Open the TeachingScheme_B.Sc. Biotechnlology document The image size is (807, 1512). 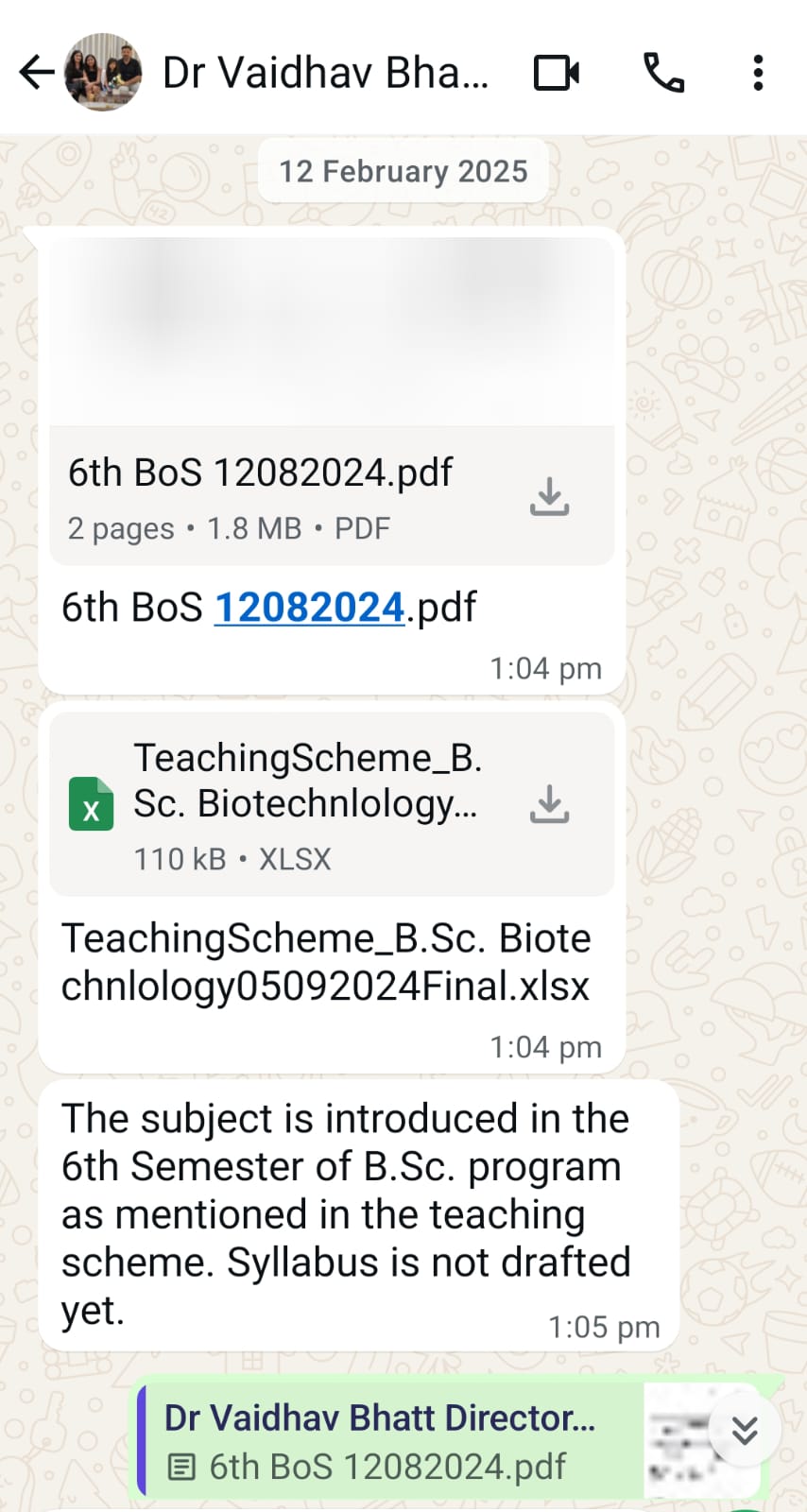[302, 803]
